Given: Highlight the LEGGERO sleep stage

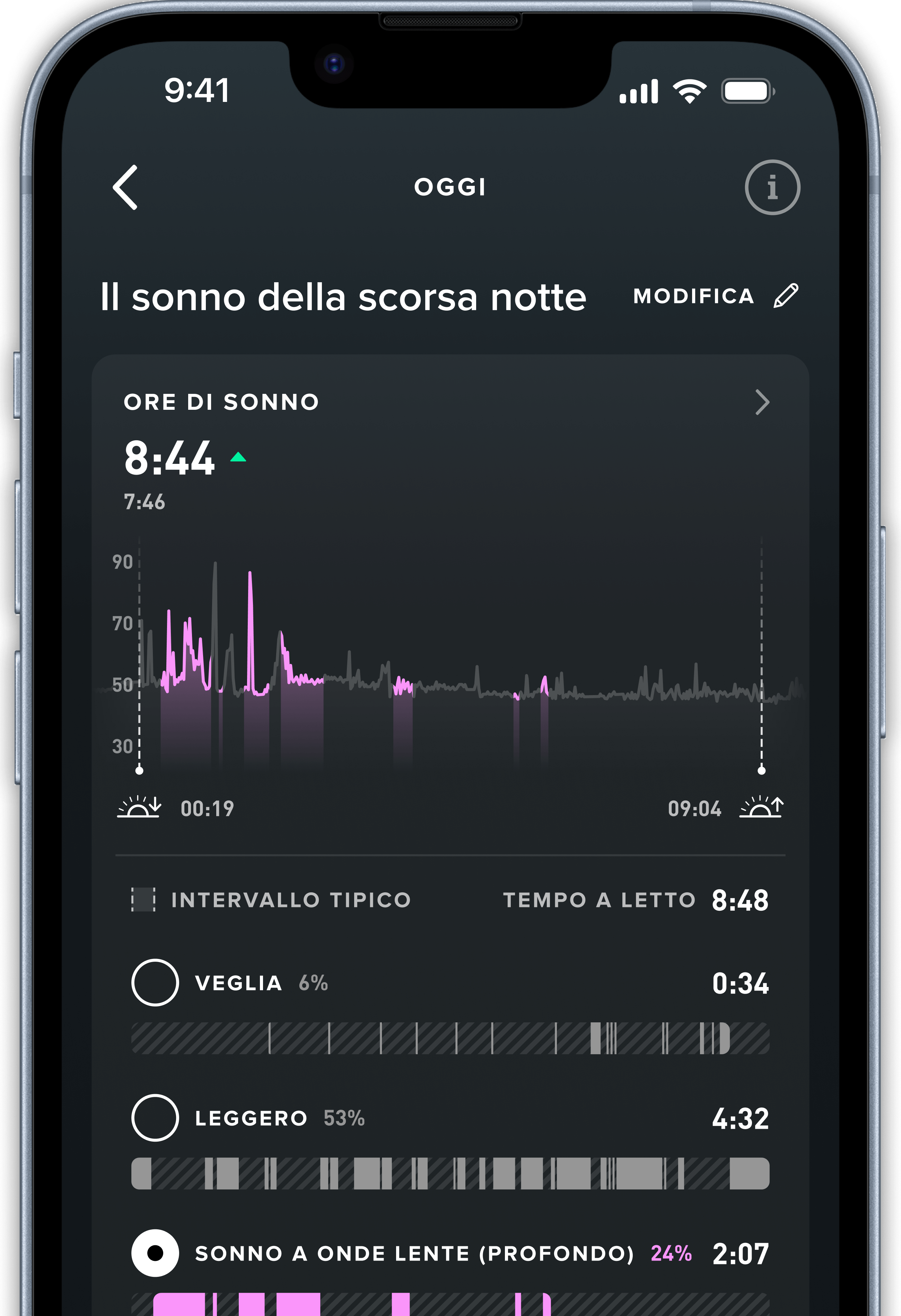Looking at the screenshot, I should (x=155, y=1118).
